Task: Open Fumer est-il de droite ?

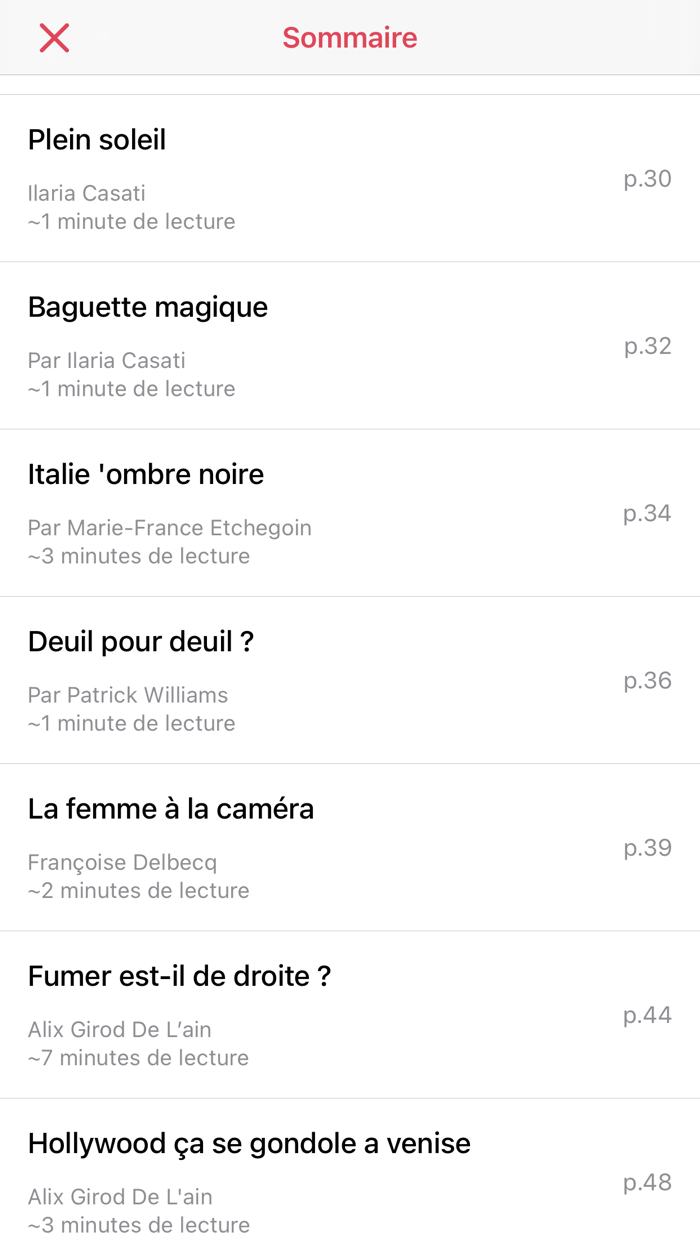Action: [x=179, y=976]
